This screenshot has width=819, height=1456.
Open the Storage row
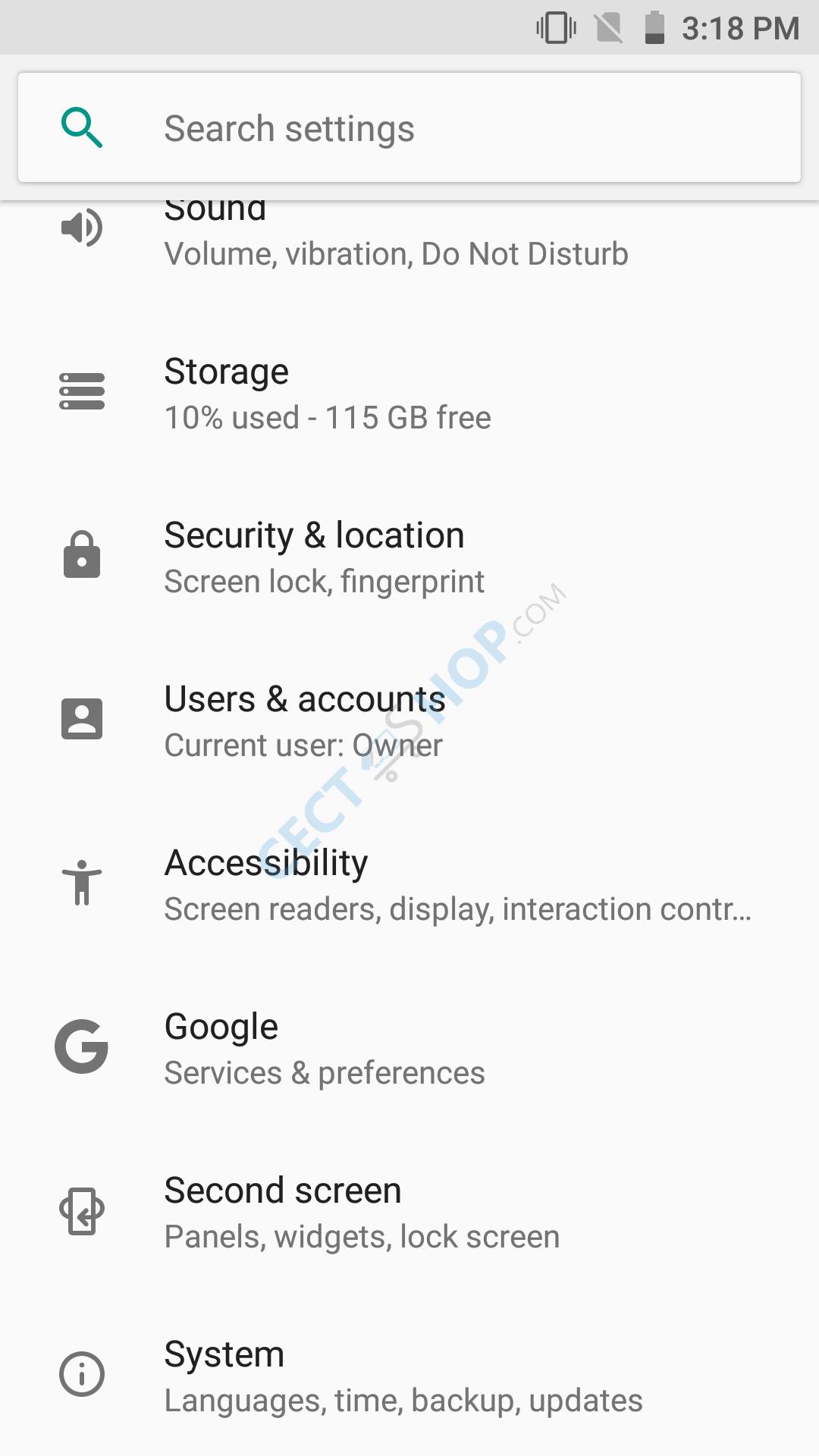[x=409, y=394]
